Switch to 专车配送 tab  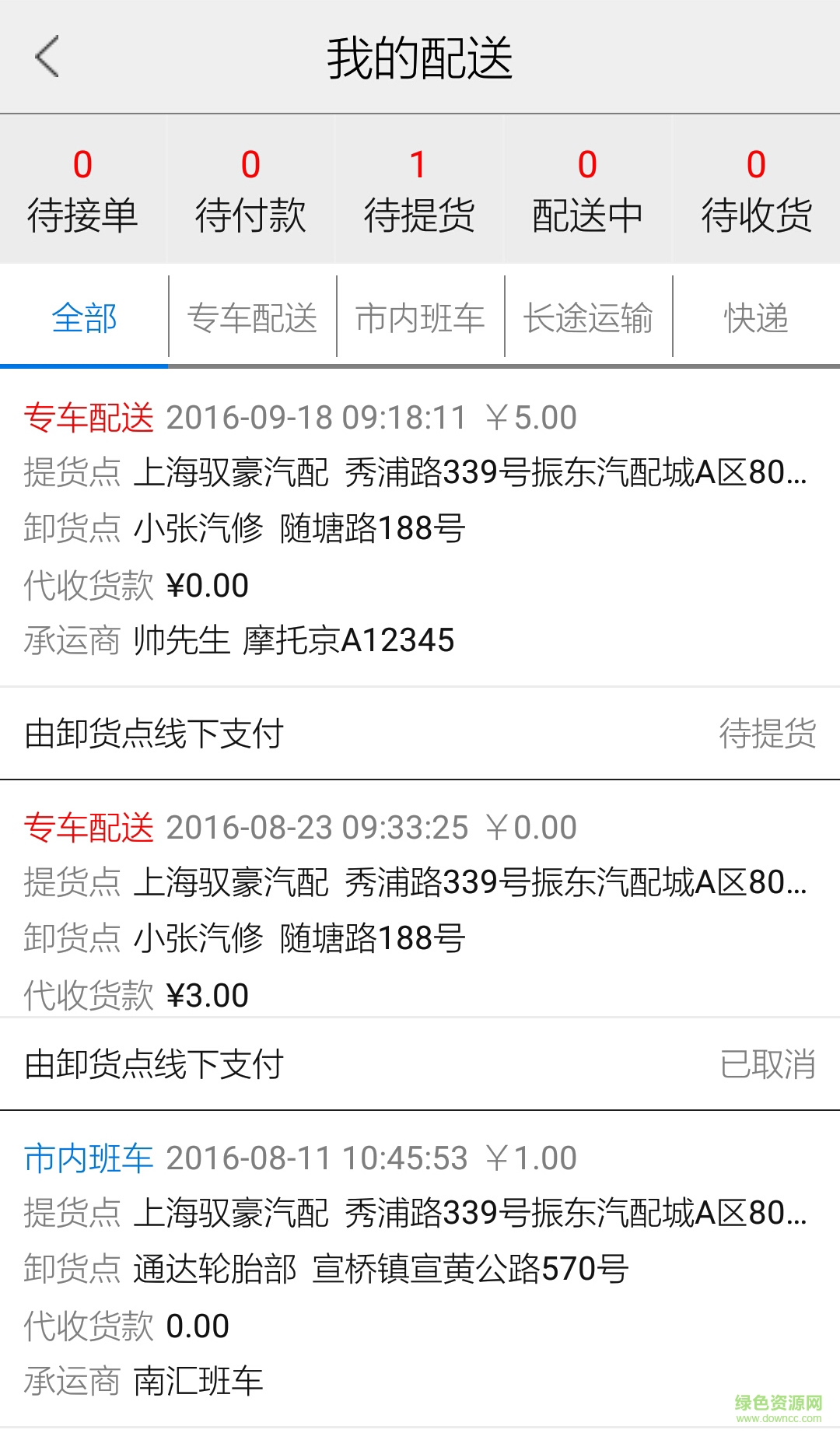tap(252, 318)
